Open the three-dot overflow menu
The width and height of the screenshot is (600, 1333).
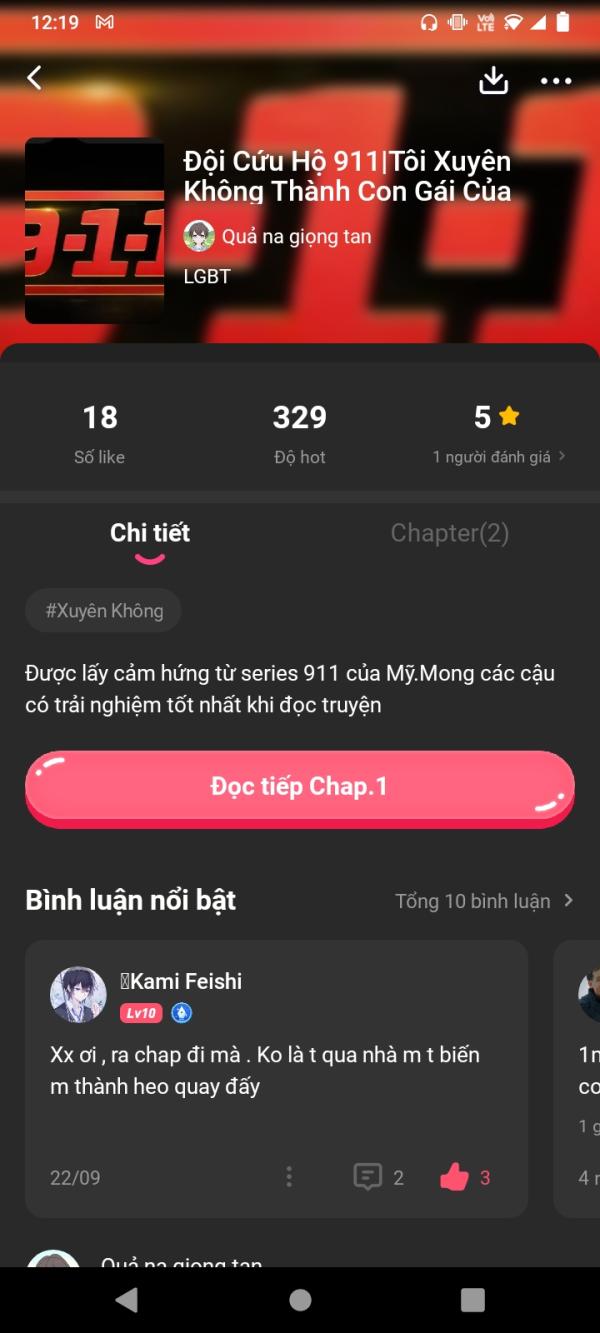[556, 81]
